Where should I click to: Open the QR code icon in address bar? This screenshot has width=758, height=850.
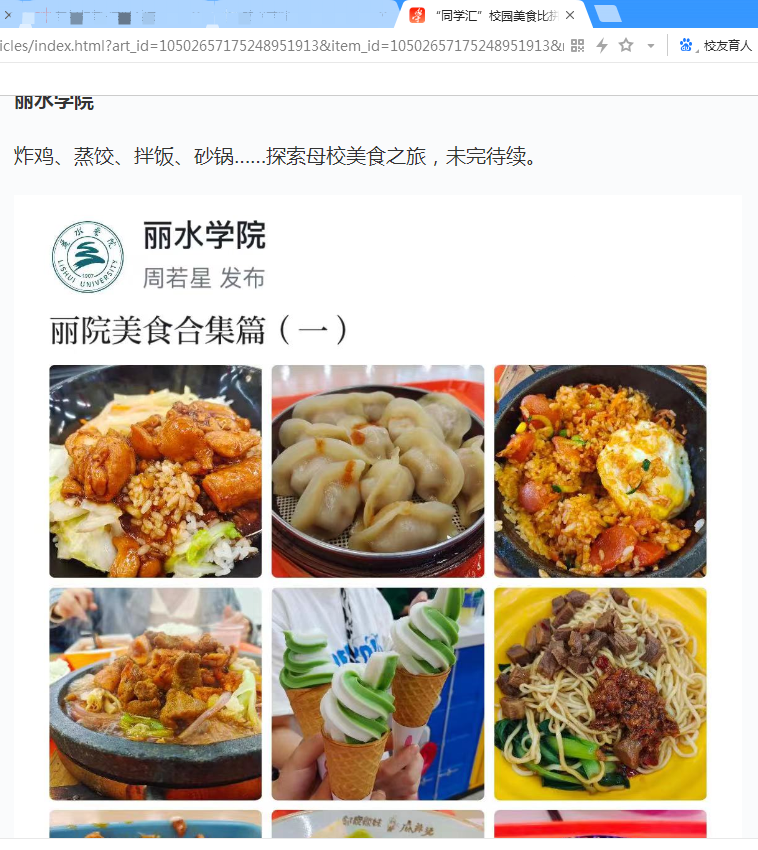[x=577, y=45]
